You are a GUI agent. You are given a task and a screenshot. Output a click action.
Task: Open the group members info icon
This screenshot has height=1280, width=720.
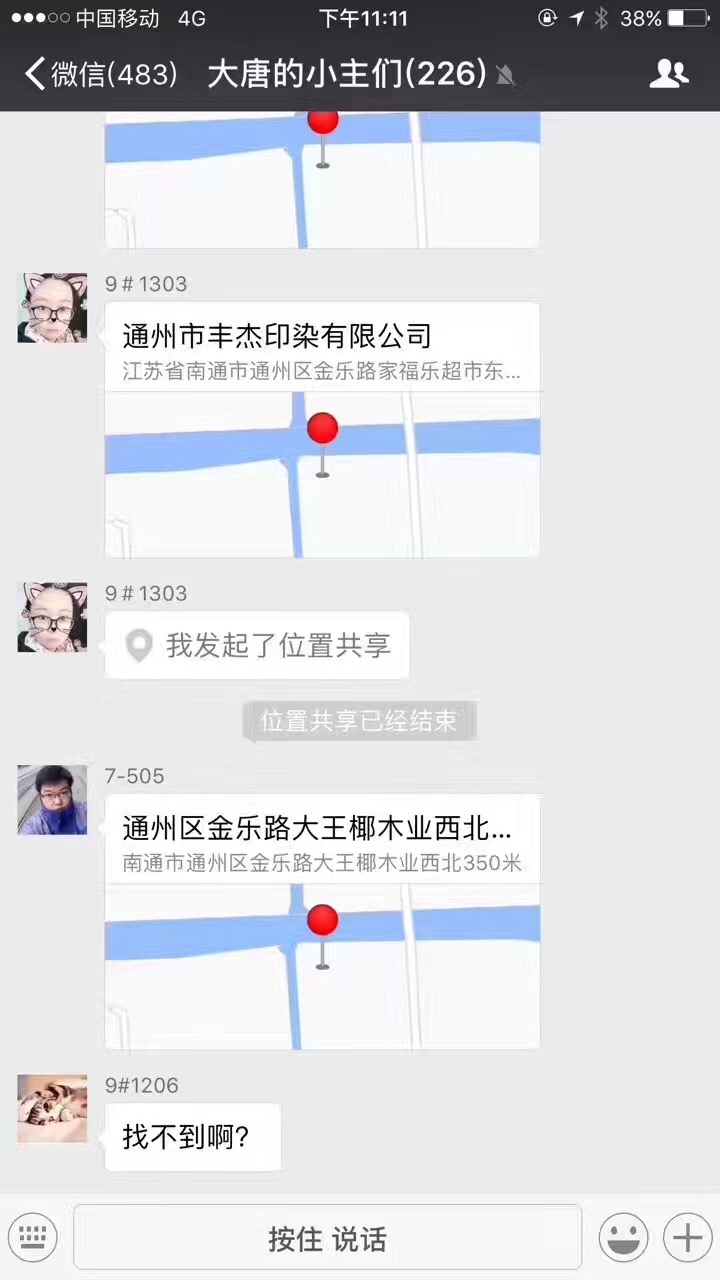(669, 74)
